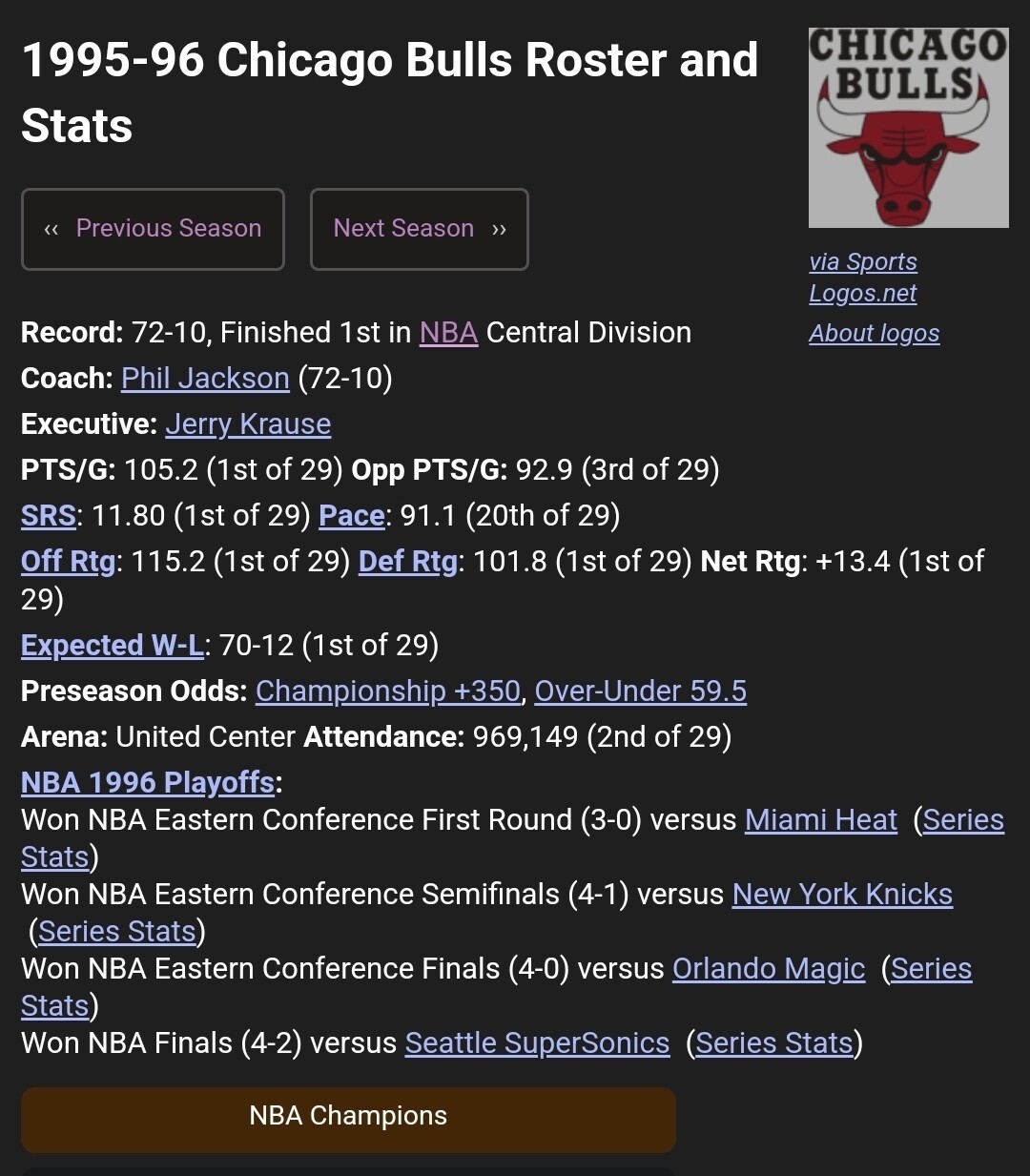Go to the Previous Season page
The height and width of the screenshot is (1176, 1030).
pos(153,229)
